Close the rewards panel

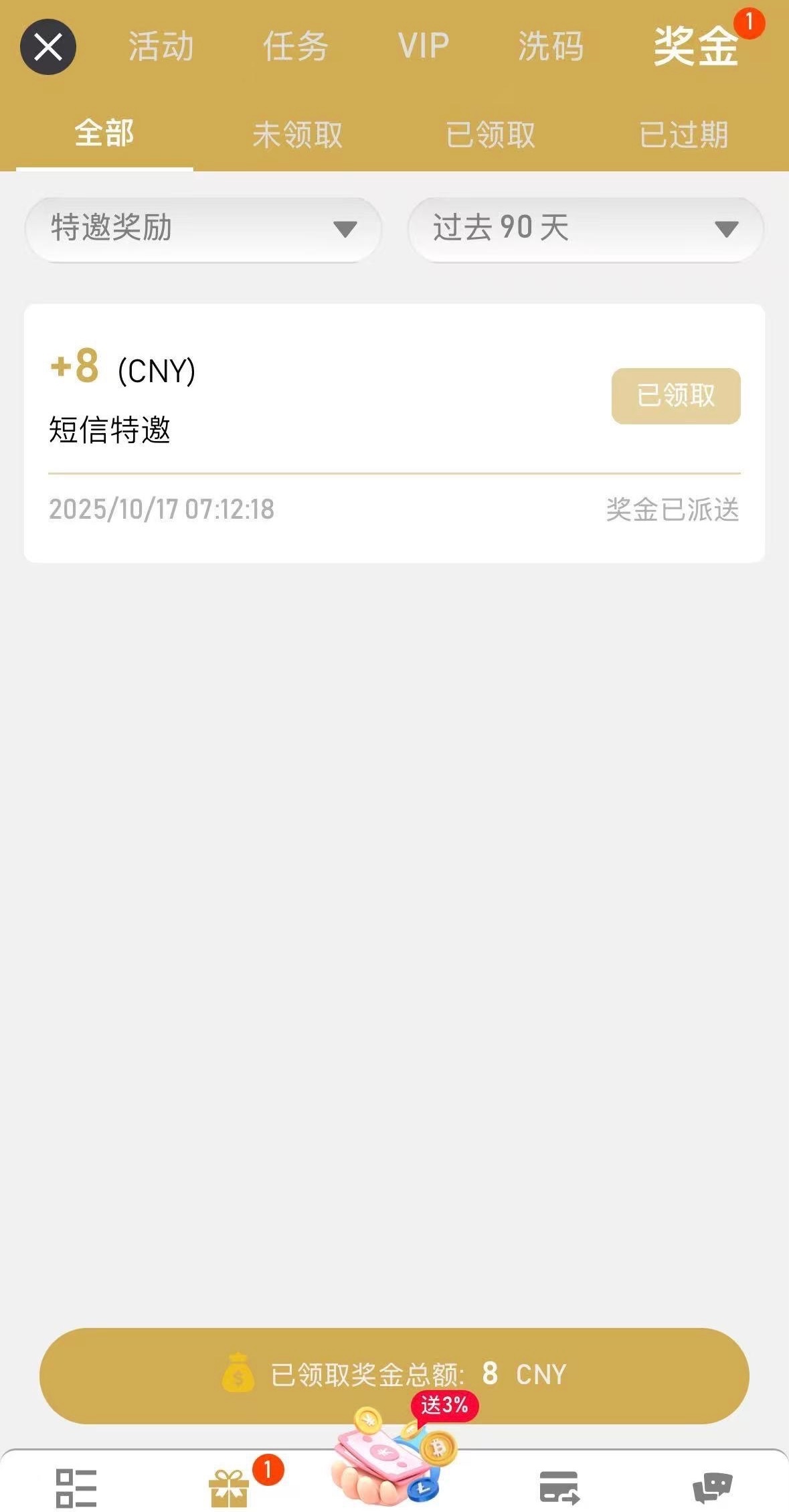click(48, 47)
